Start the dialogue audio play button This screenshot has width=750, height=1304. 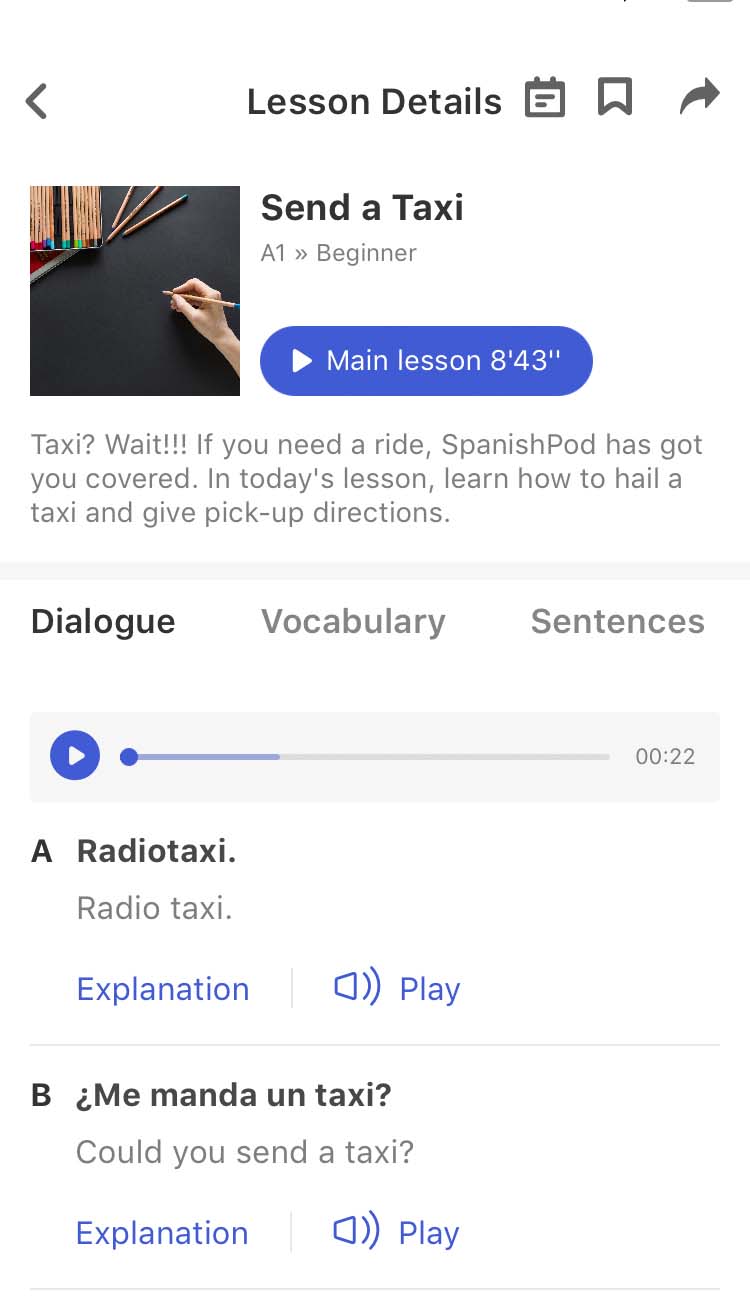[x=74, y=756]
